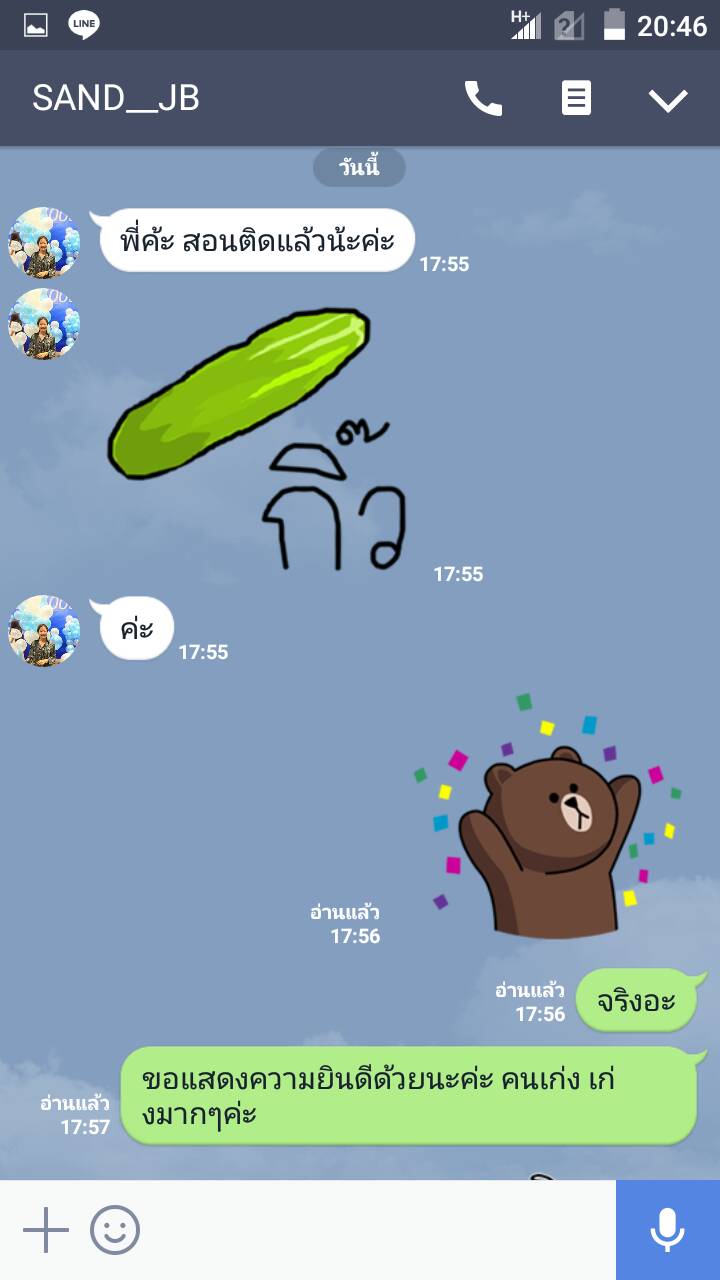The width and height of the screenshot is (720, 1280).
Task: Open the plus attachment menu
Action: tap(46, 1230)
